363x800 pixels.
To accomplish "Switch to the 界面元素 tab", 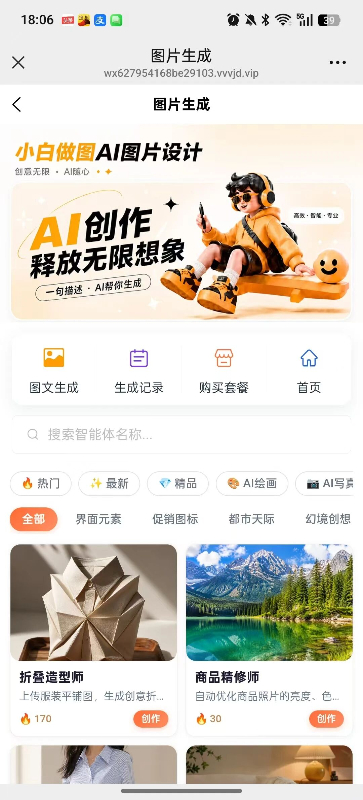I will [99, 519].
